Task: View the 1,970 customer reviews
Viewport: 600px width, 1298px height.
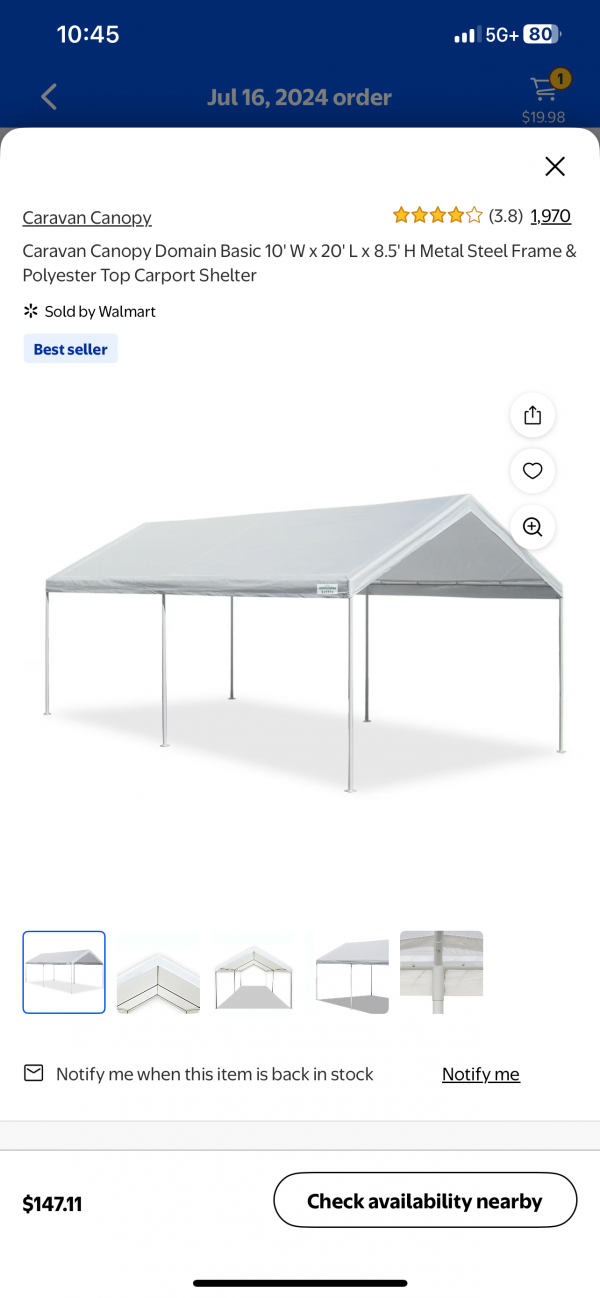Action: click(x=550, y=215)
